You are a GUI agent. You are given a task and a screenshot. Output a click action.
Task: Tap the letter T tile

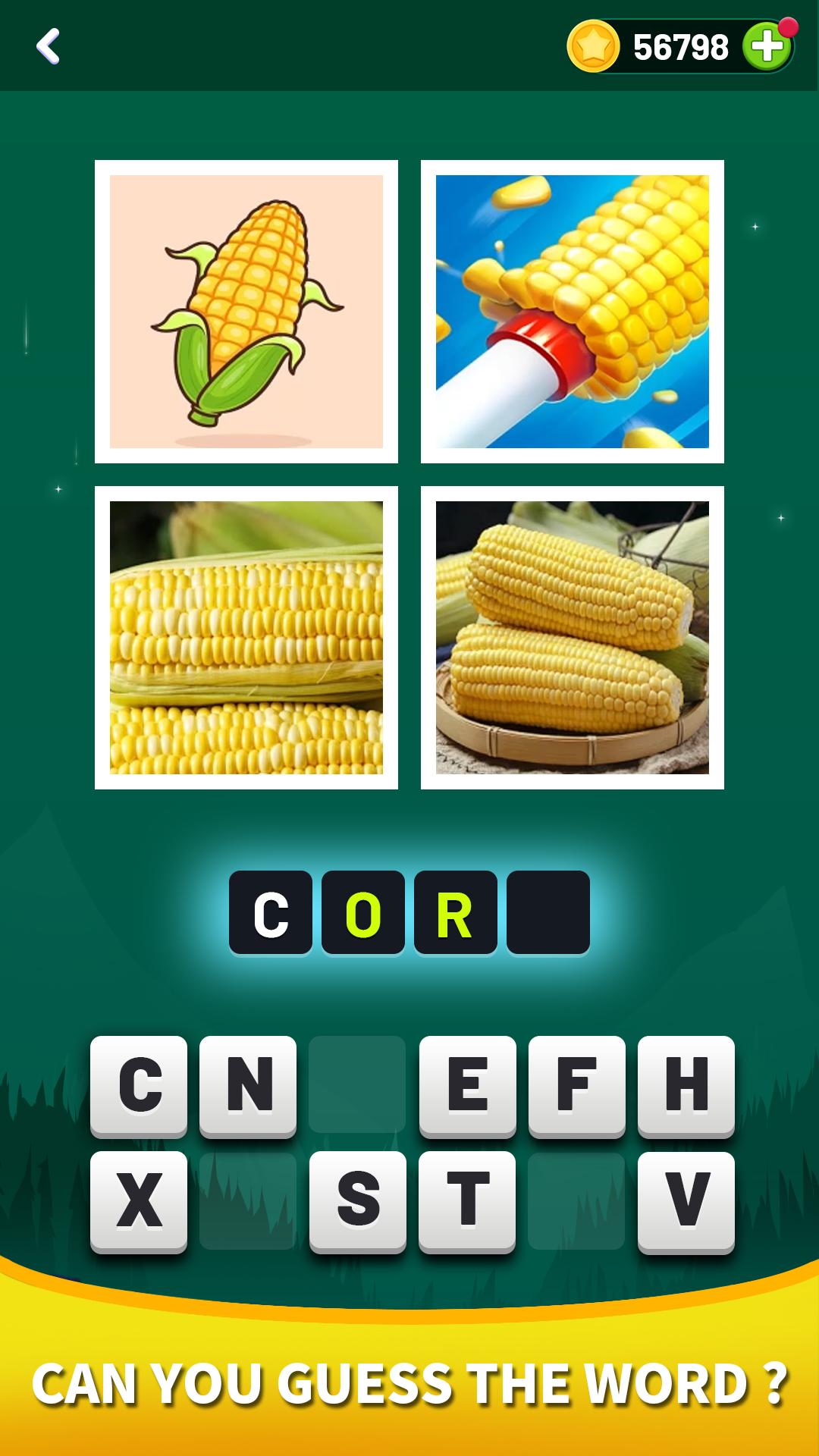click(x=467, y=1201)
